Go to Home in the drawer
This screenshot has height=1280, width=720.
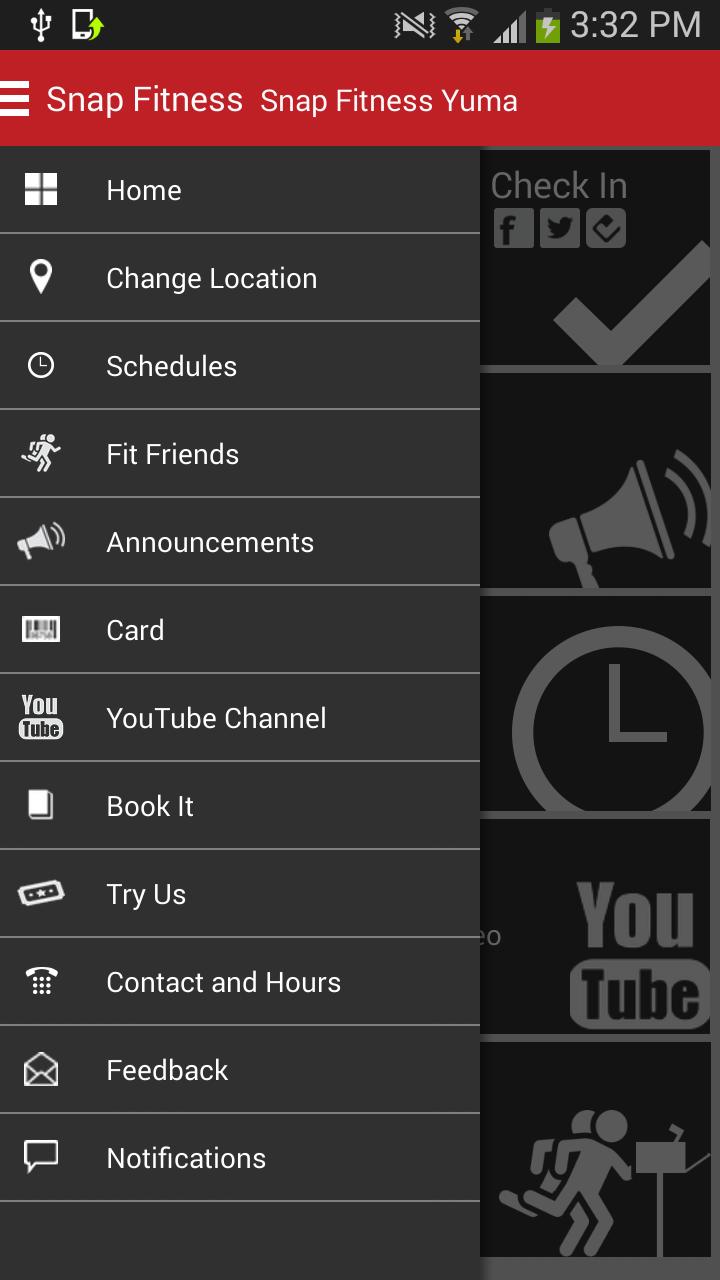pyautogui.click(x=240, y=190)
